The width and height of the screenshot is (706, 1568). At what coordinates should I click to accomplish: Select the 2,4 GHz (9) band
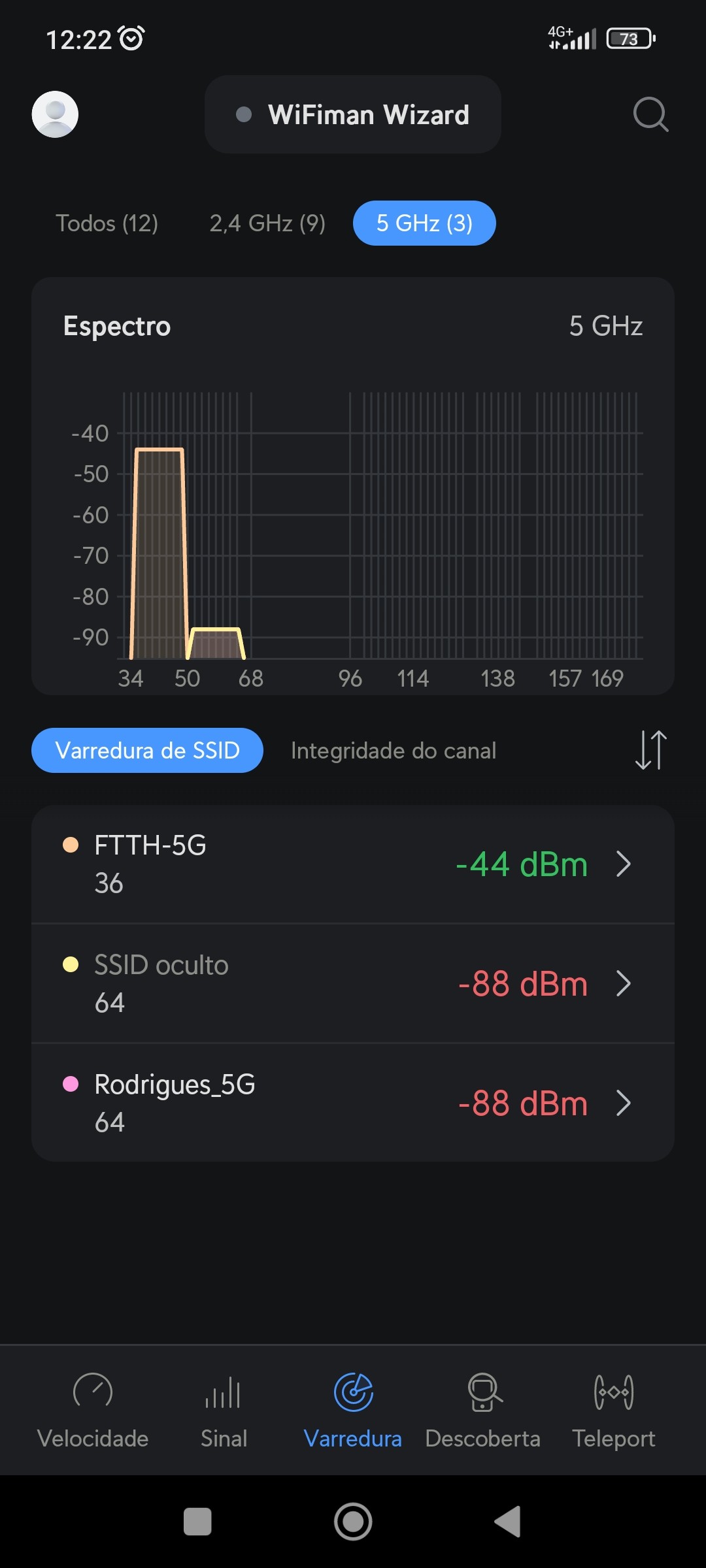[267, 223]
